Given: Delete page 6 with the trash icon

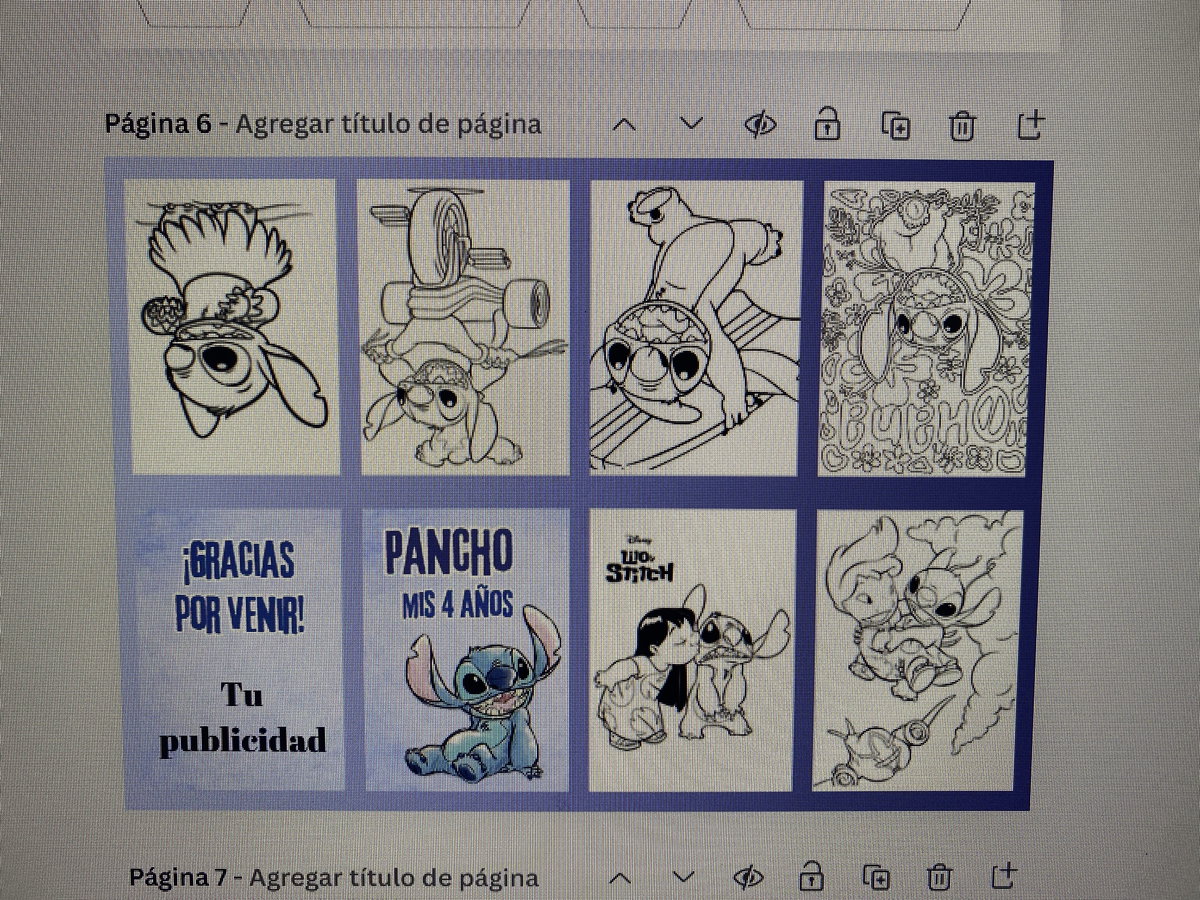Looking at the screenshot, I should 962,127.
